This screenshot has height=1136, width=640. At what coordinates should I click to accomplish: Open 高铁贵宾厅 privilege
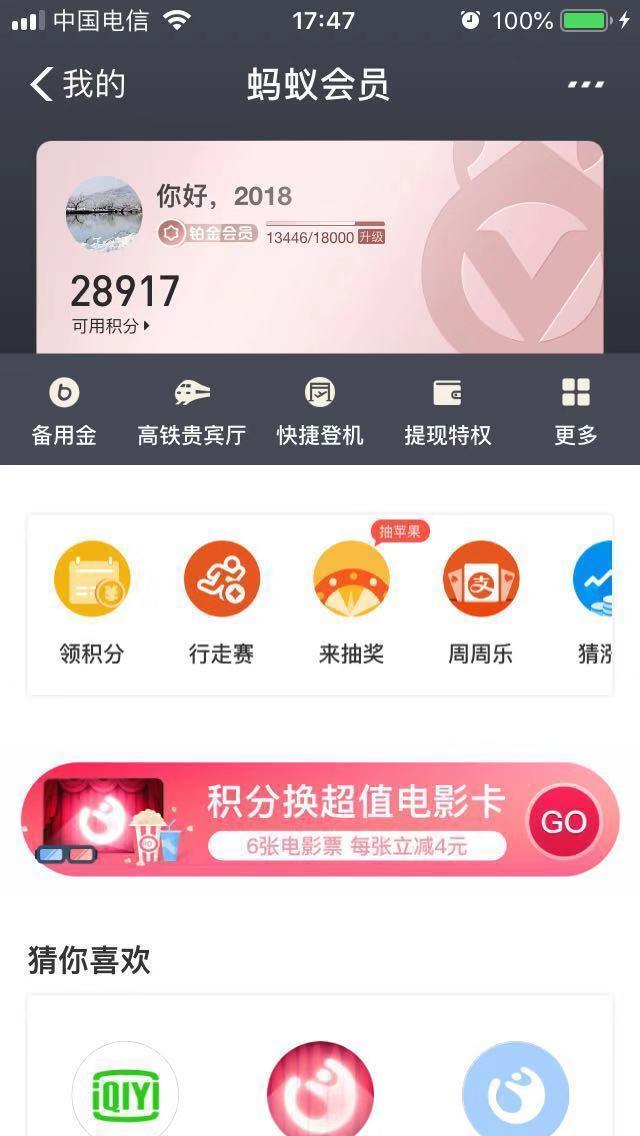pyautogui.click(x=192, y=410)
